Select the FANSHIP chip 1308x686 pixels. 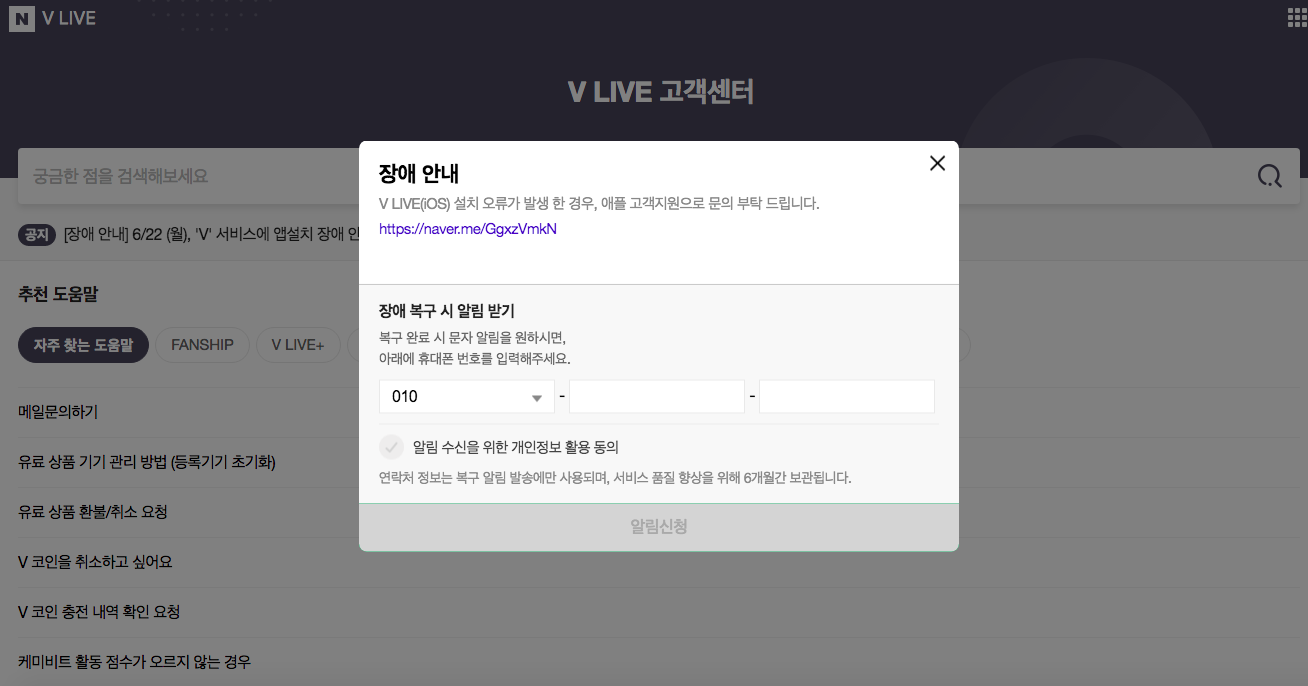(x=202, y=345)
